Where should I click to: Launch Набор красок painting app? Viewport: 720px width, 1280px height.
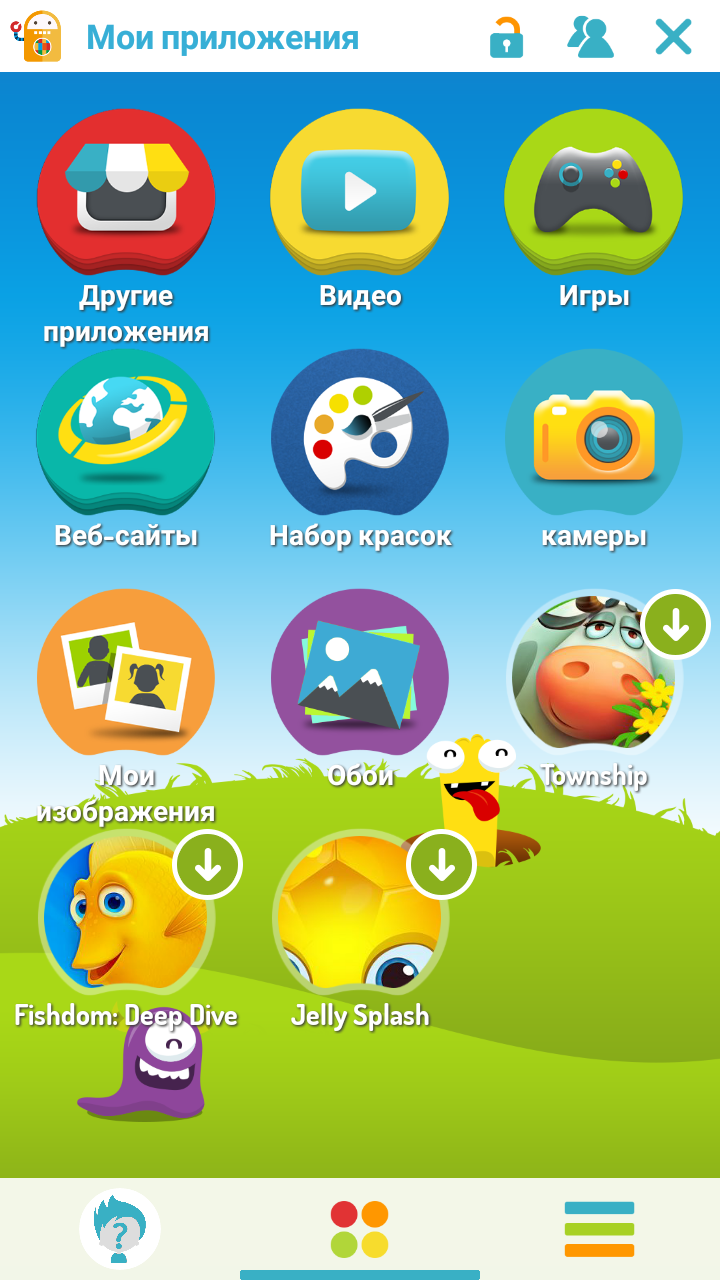360,431
